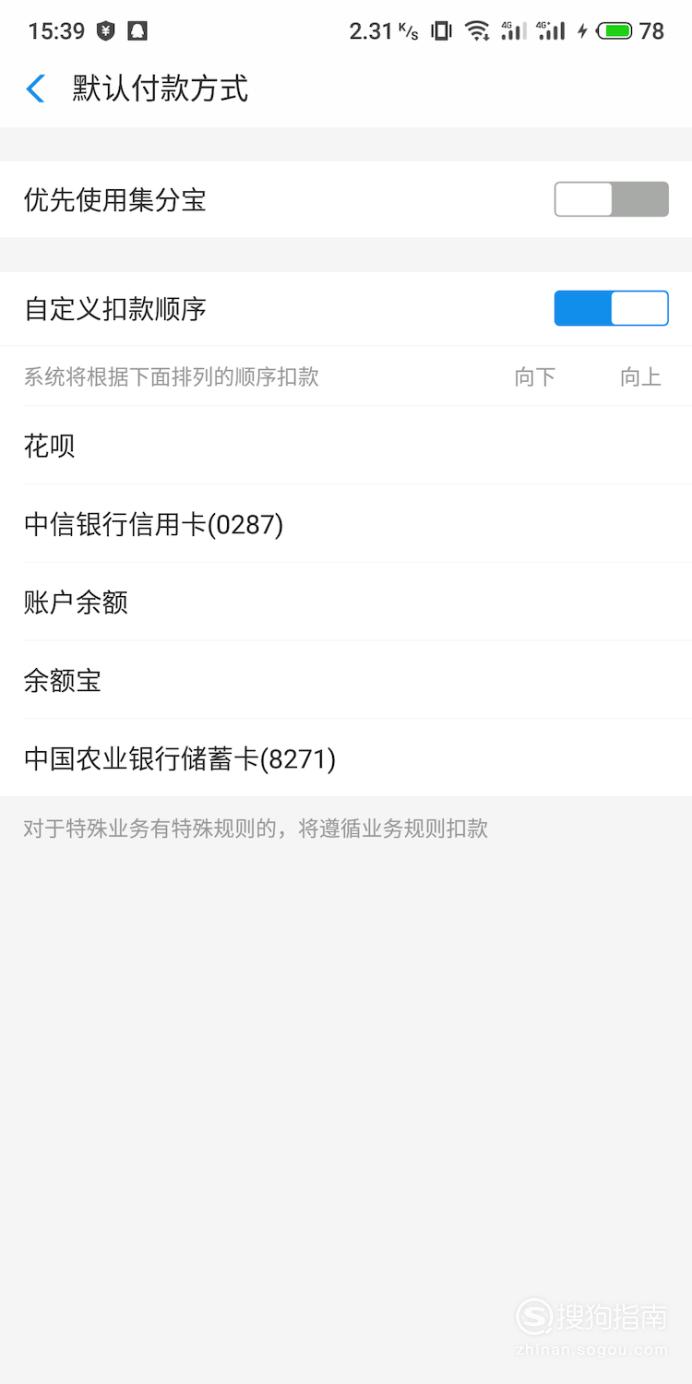The width and height of the screenshot is (692, 1384).
Task: Disable 自定义扣款顺序 switch
Action: [611, 308]
